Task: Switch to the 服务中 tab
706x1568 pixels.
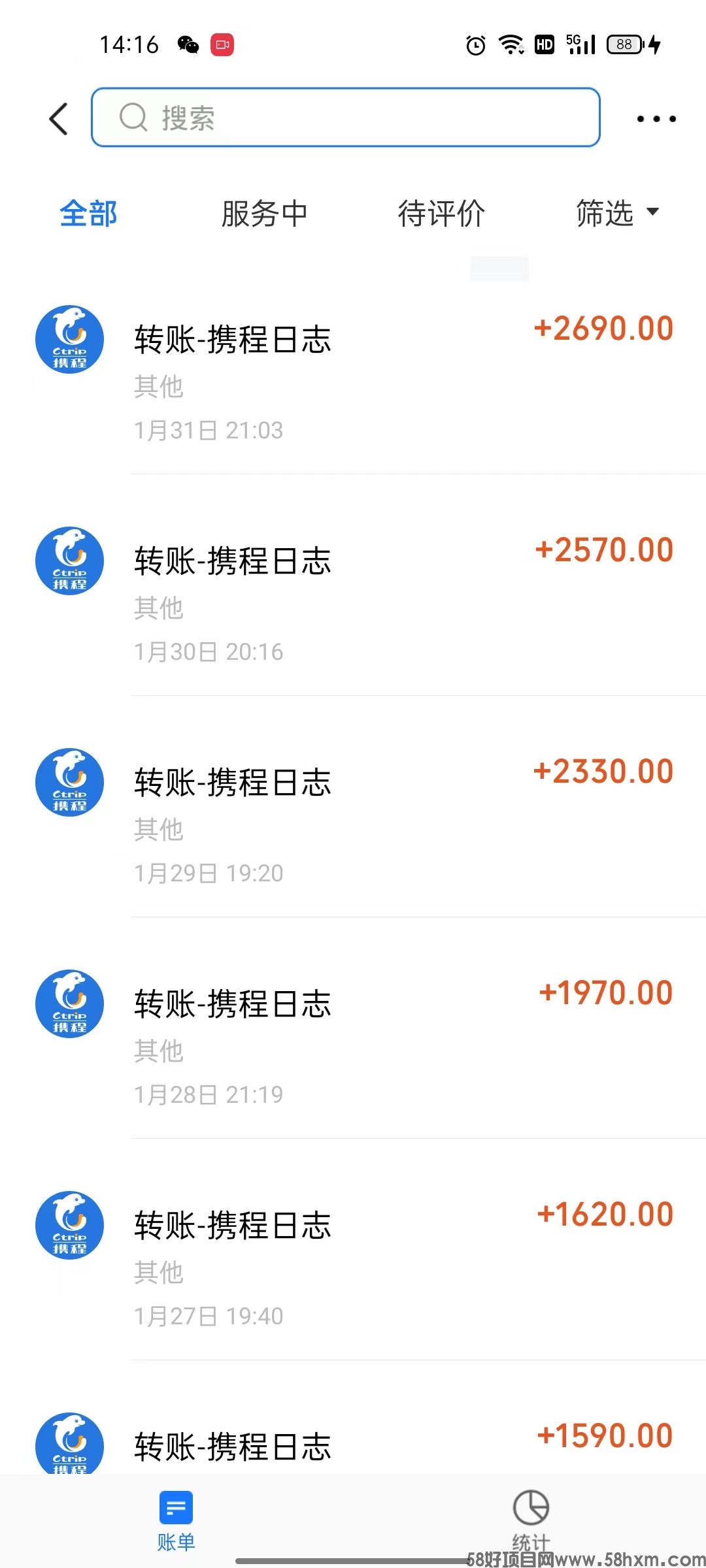Action: coord(264,214)
